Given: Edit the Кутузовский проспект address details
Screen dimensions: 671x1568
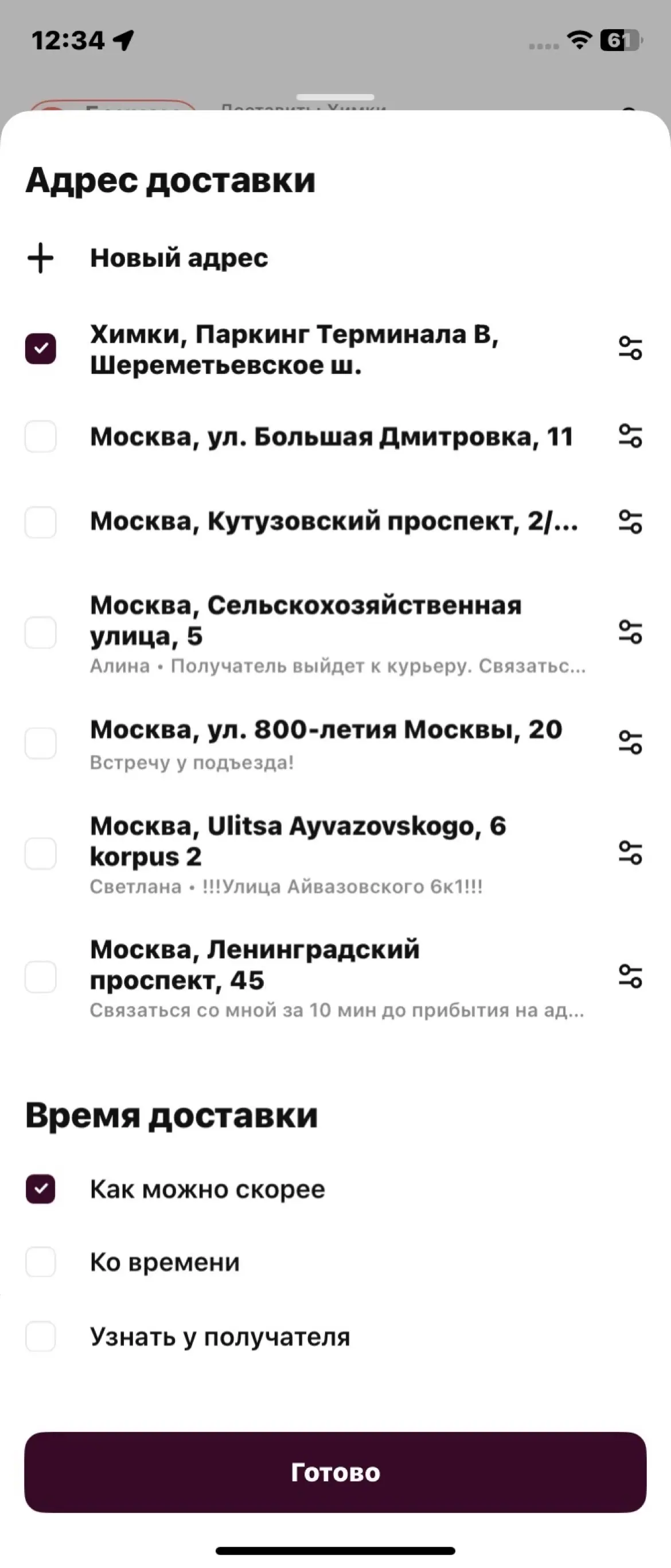Looking at the screenshot, I should point(630,522).
